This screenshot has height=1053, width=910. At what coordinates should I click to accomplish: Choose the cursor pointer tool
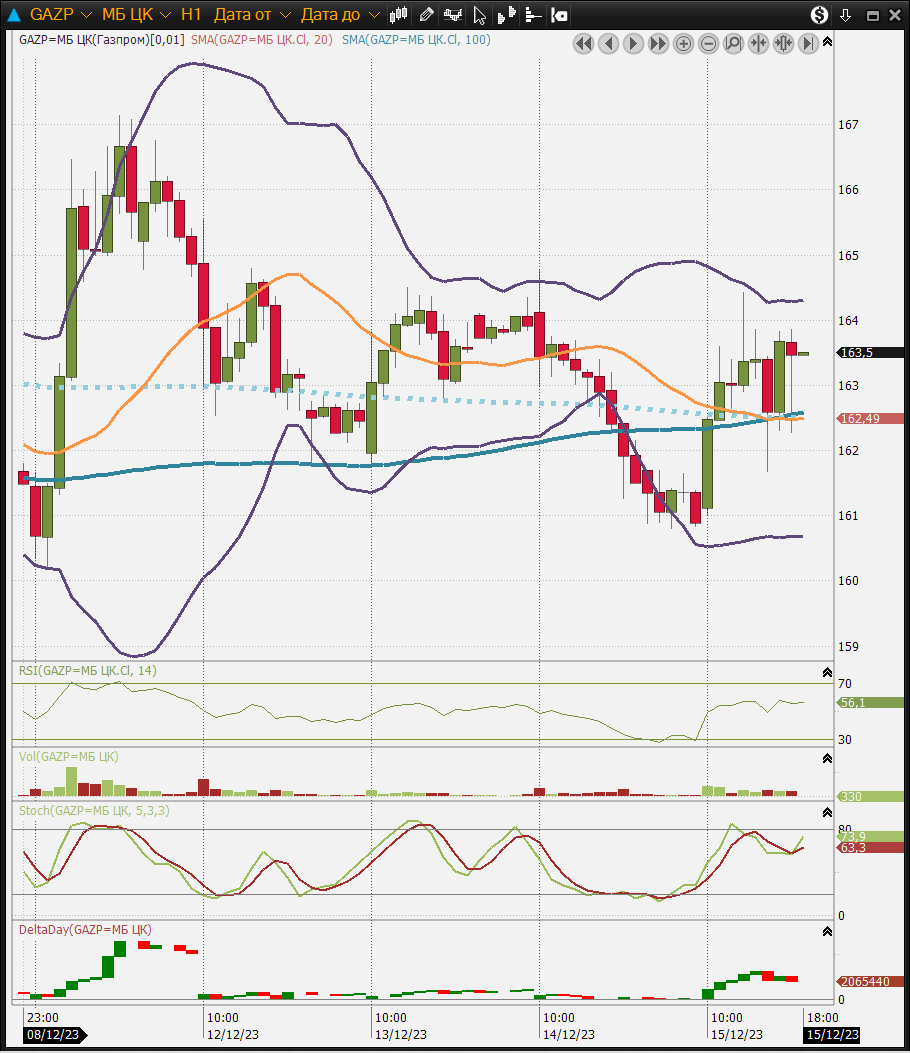coord(479,15)
